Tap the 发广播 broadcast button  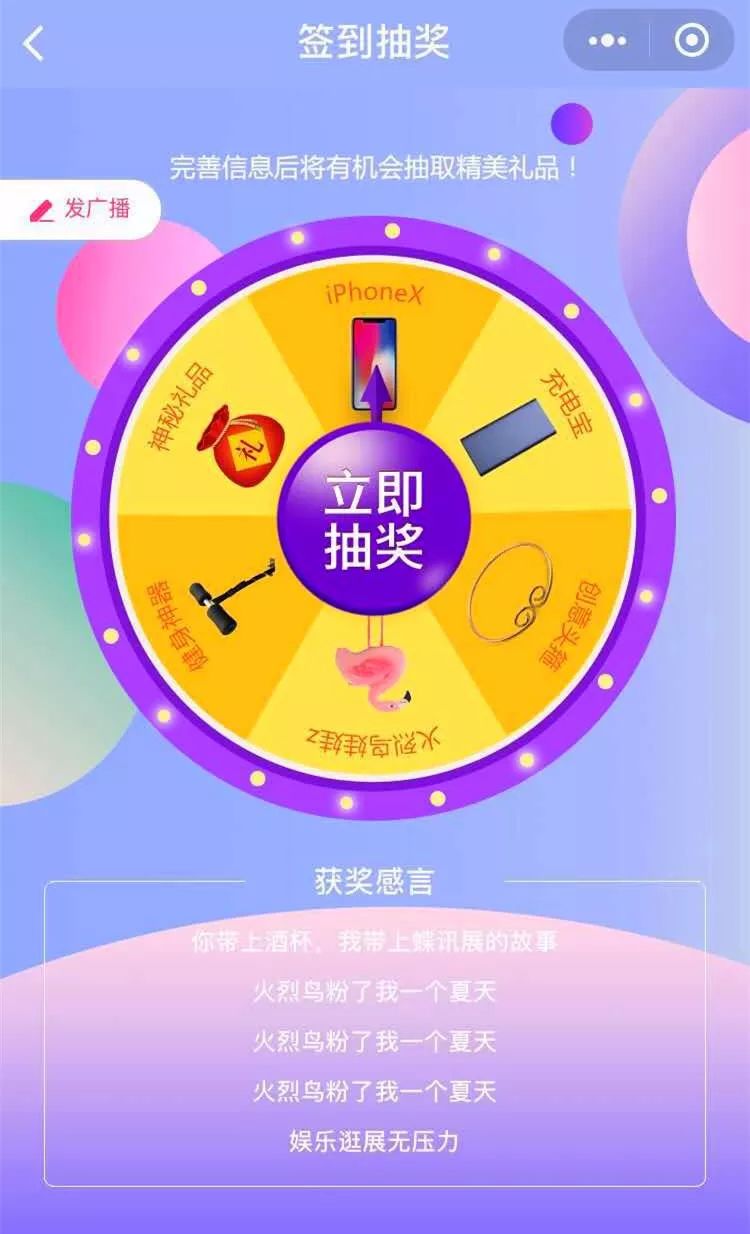[x=80, y=209]
